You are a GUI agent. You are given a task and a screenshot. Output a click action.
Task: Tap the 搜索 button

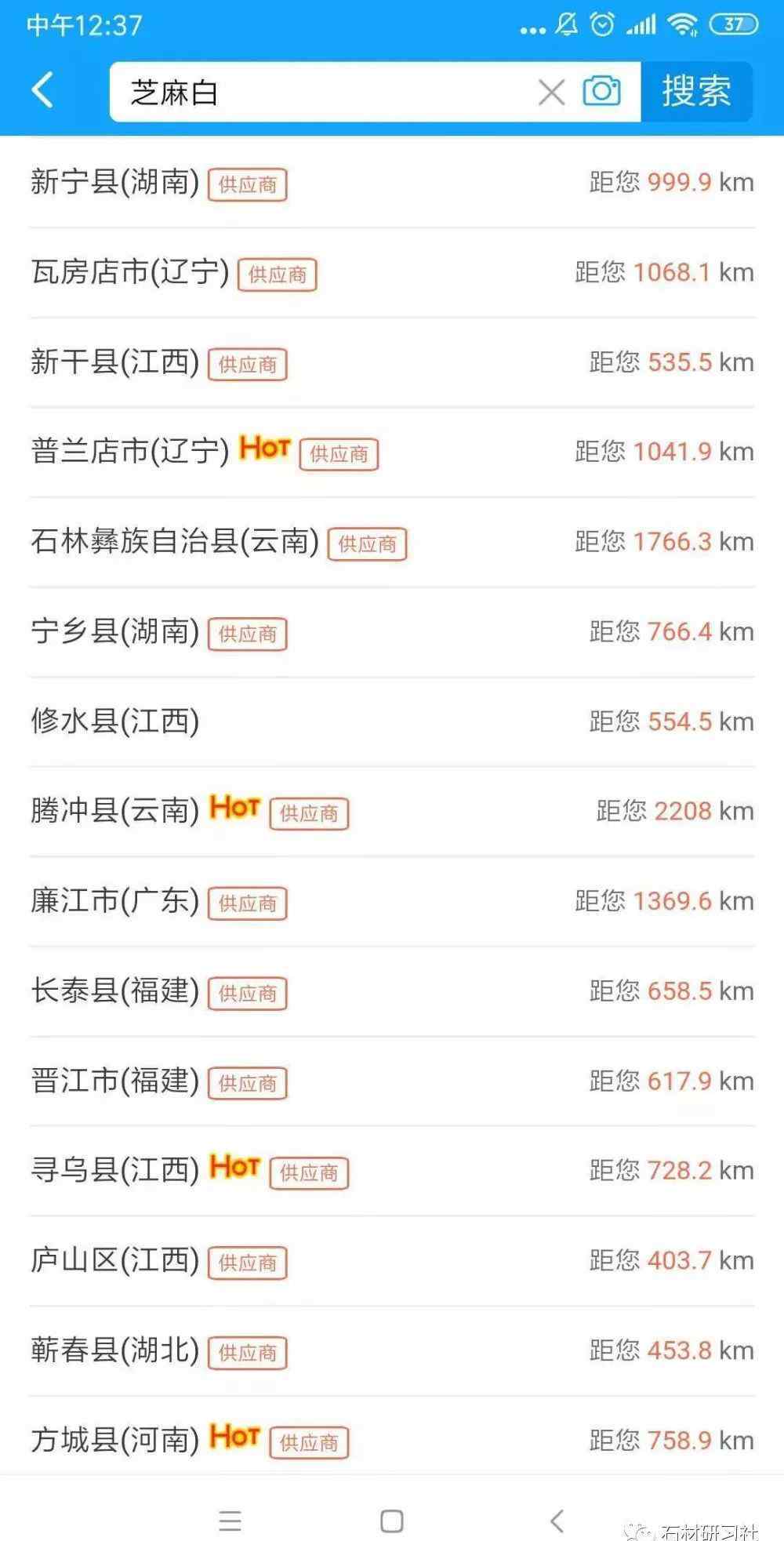click(x=696, y=91)
